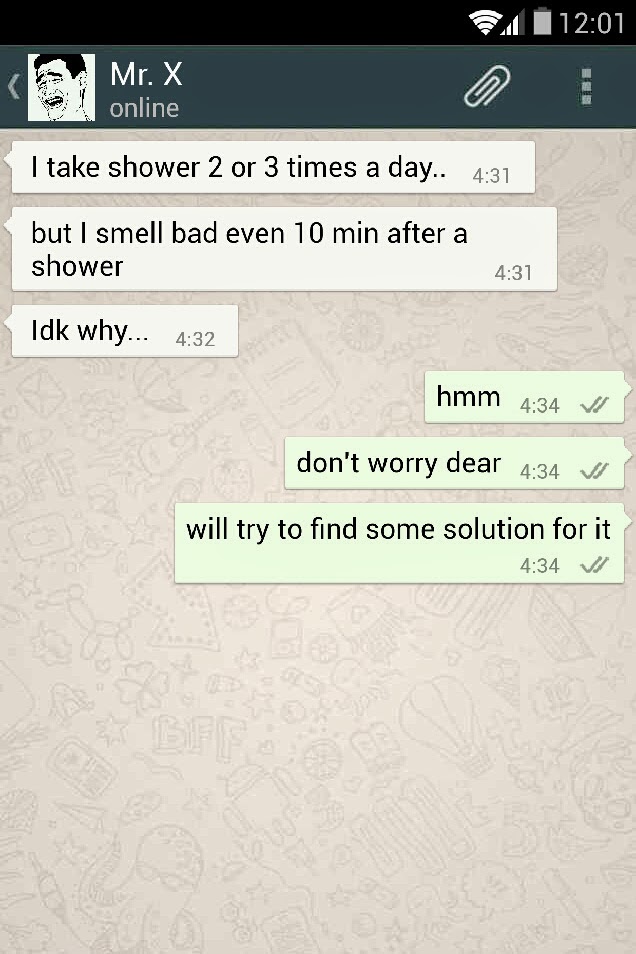
Task: Go back using the header arrow
Action: (14, 87)
